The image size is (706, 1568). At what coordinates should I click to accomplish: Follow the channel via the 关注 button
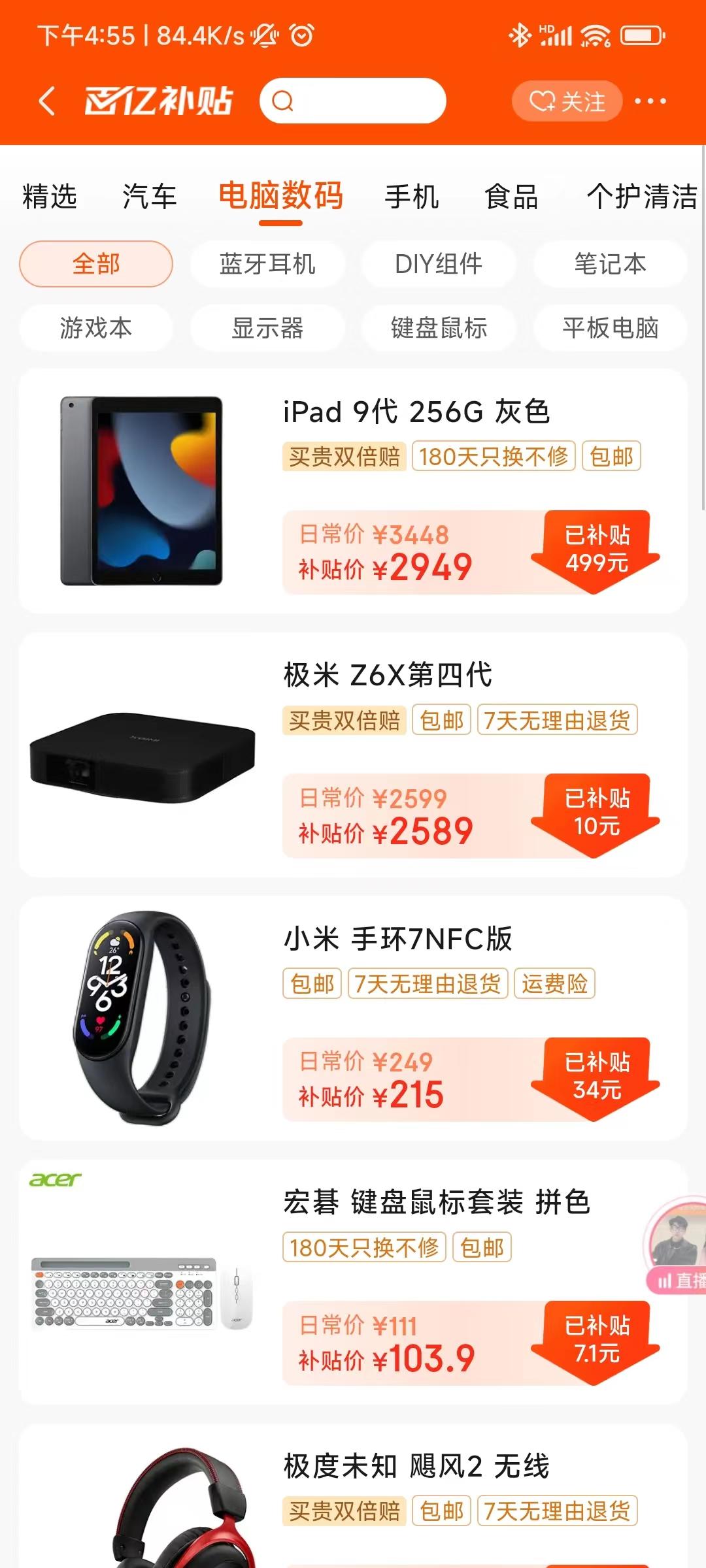[x=567, y=101]
